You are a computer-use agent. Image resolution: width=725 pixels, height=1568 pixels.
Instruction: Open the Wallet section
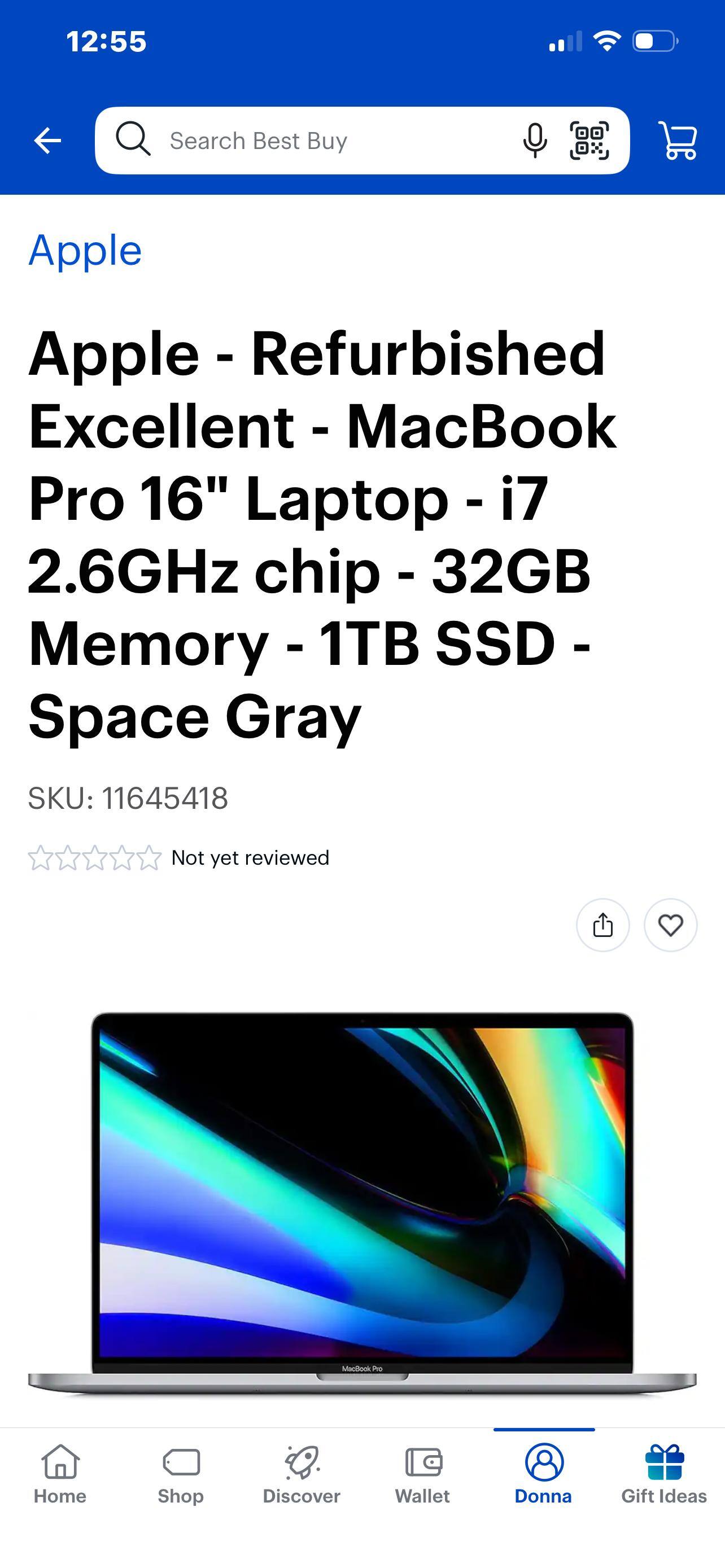(422, 1473)
